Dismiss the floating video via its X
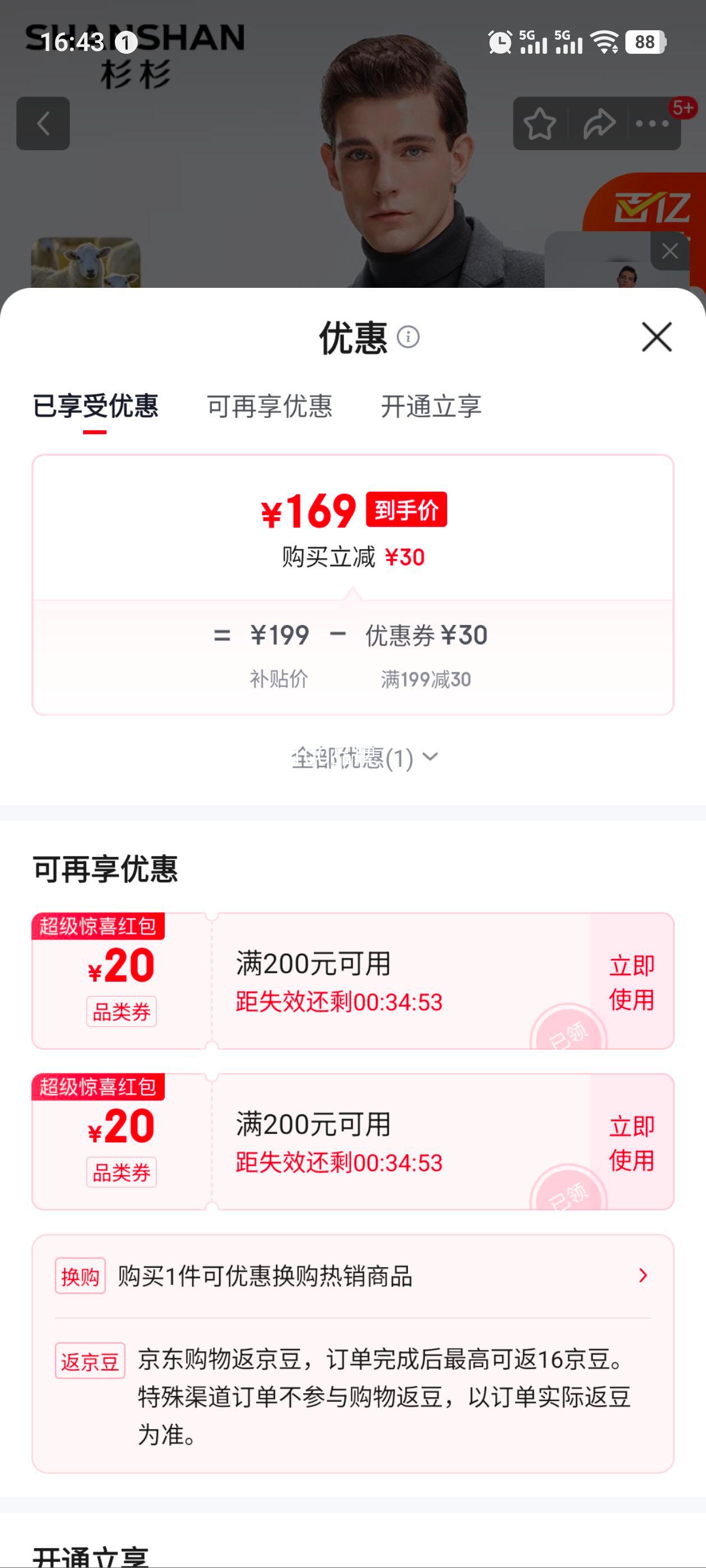The width and height of the screenshot is (706, 1568). (x=671, y=250)
